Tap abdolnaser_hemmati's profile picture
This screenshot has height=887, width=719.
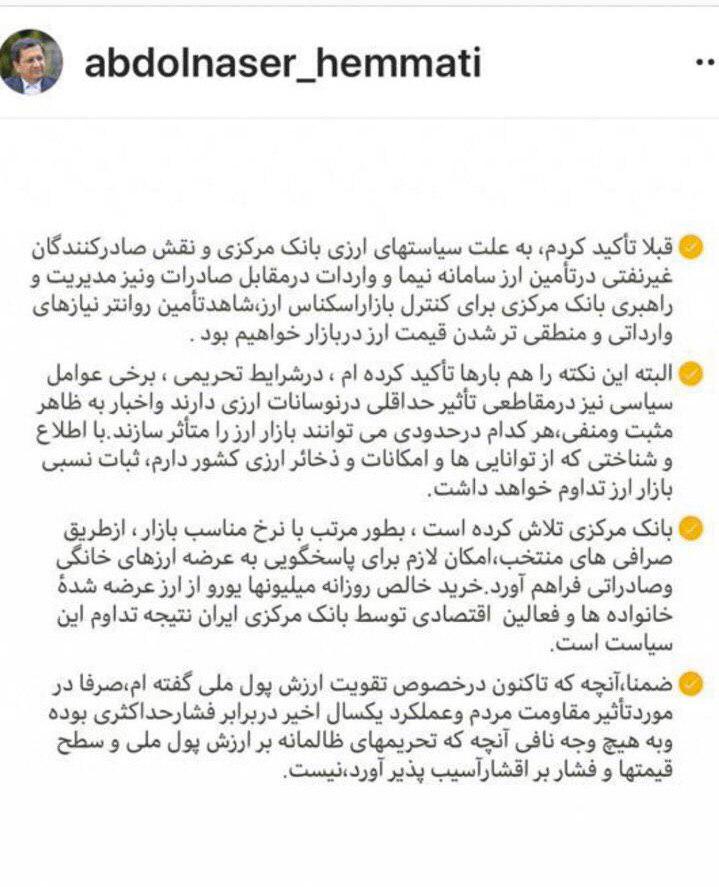tap(31, 62)
